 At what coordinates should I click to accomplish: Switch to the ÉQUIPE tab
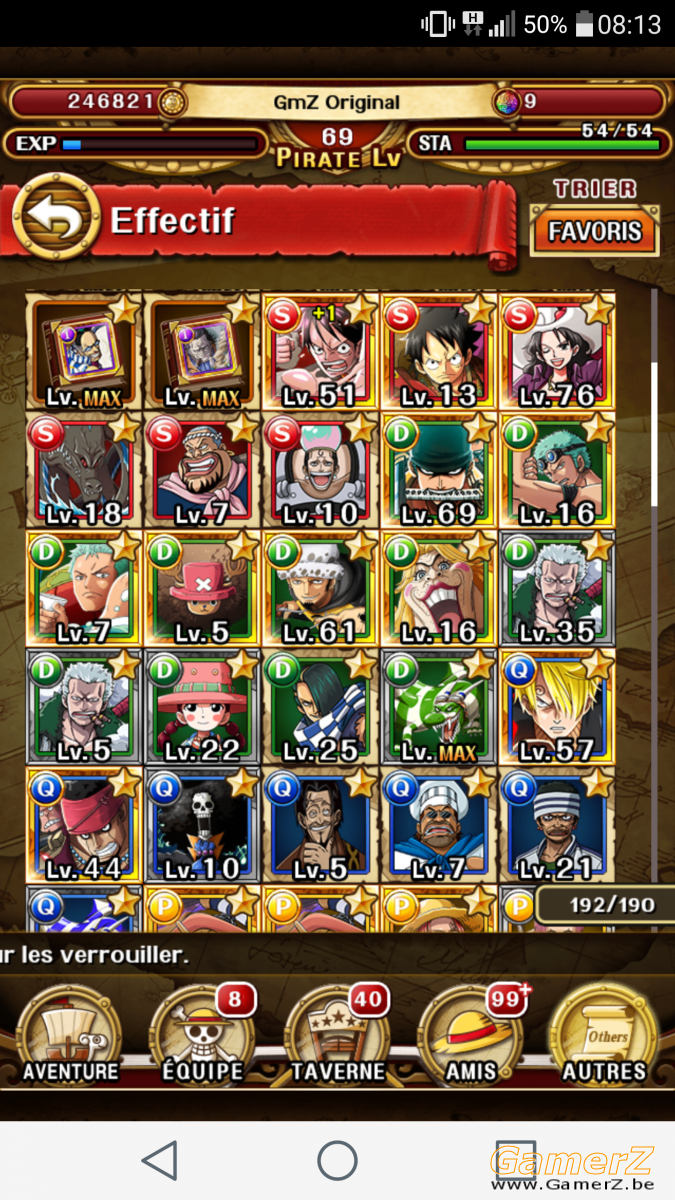203,1036
